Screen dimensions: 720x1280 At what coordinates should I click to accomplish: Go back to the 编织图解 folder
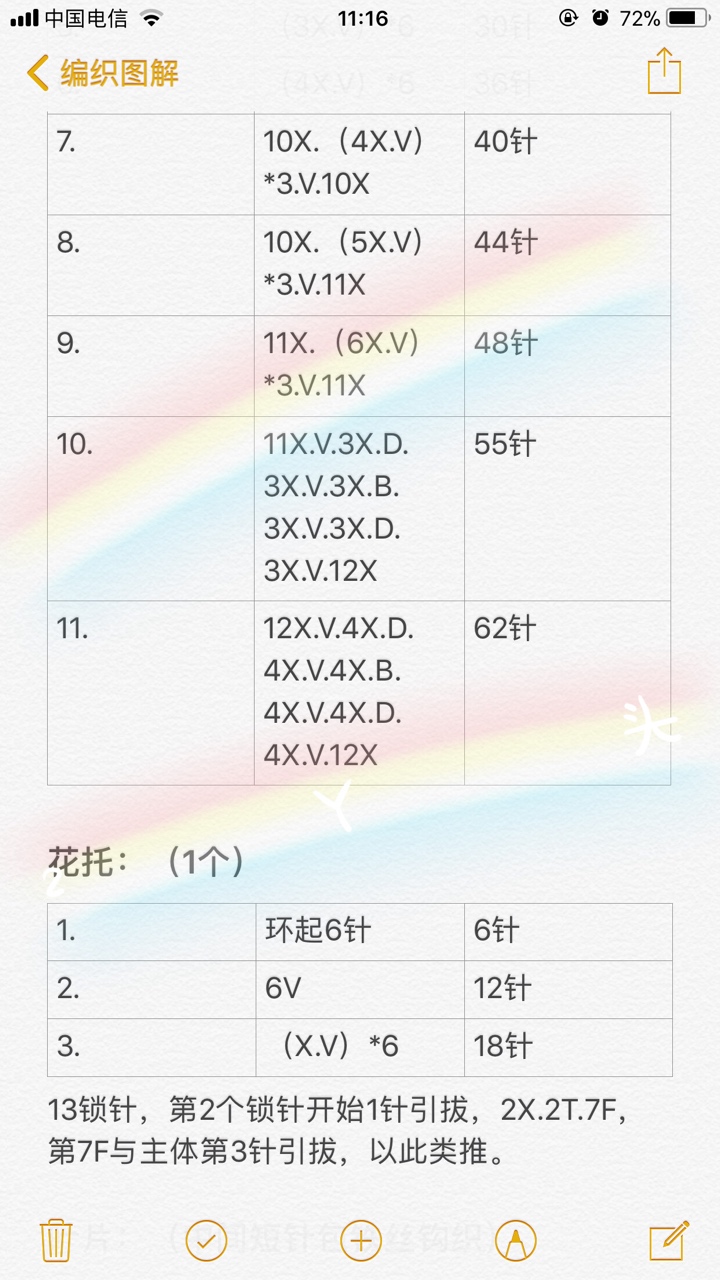[x=102, y=73]
